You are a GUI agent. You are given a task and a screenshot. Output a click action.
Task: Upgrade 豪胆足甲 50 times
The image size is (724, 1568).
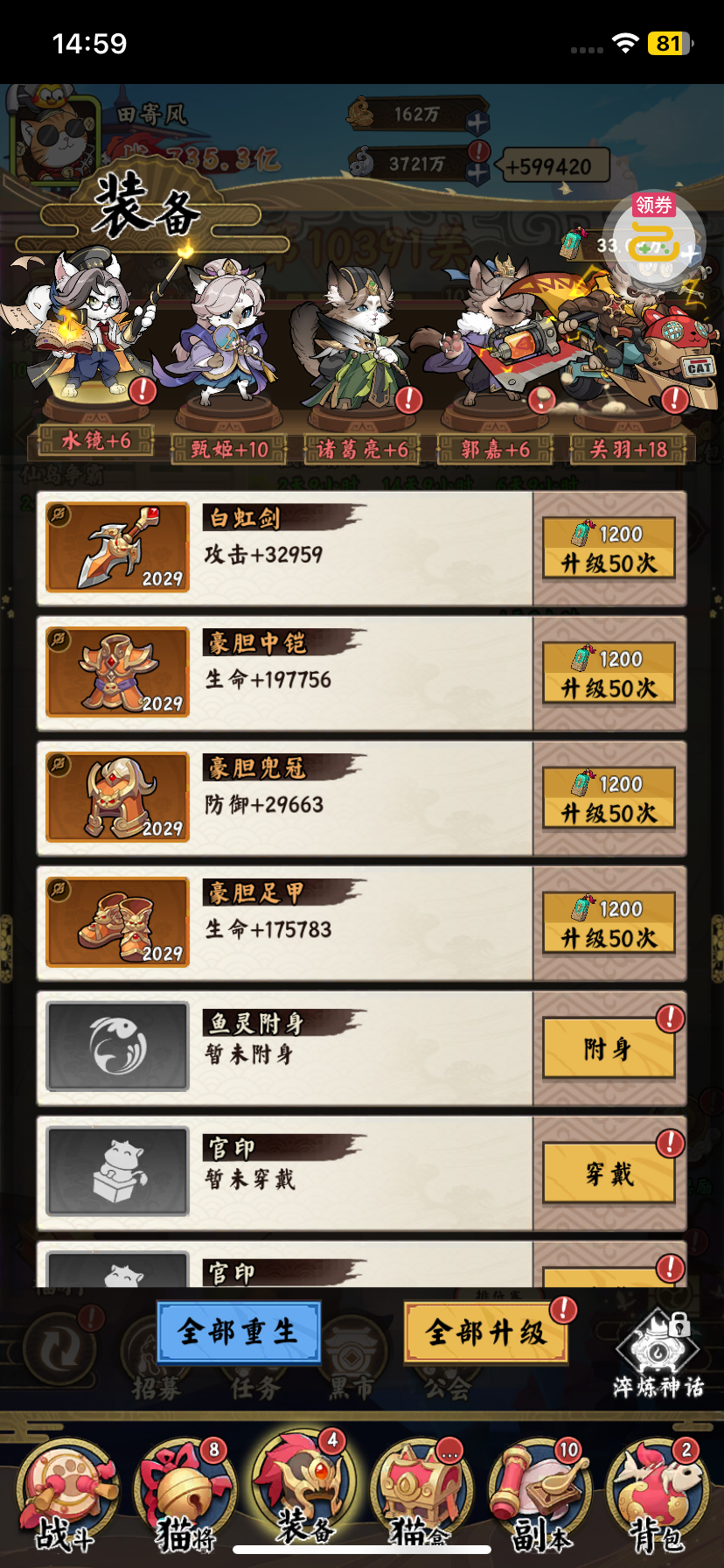(x=609, y=925)
